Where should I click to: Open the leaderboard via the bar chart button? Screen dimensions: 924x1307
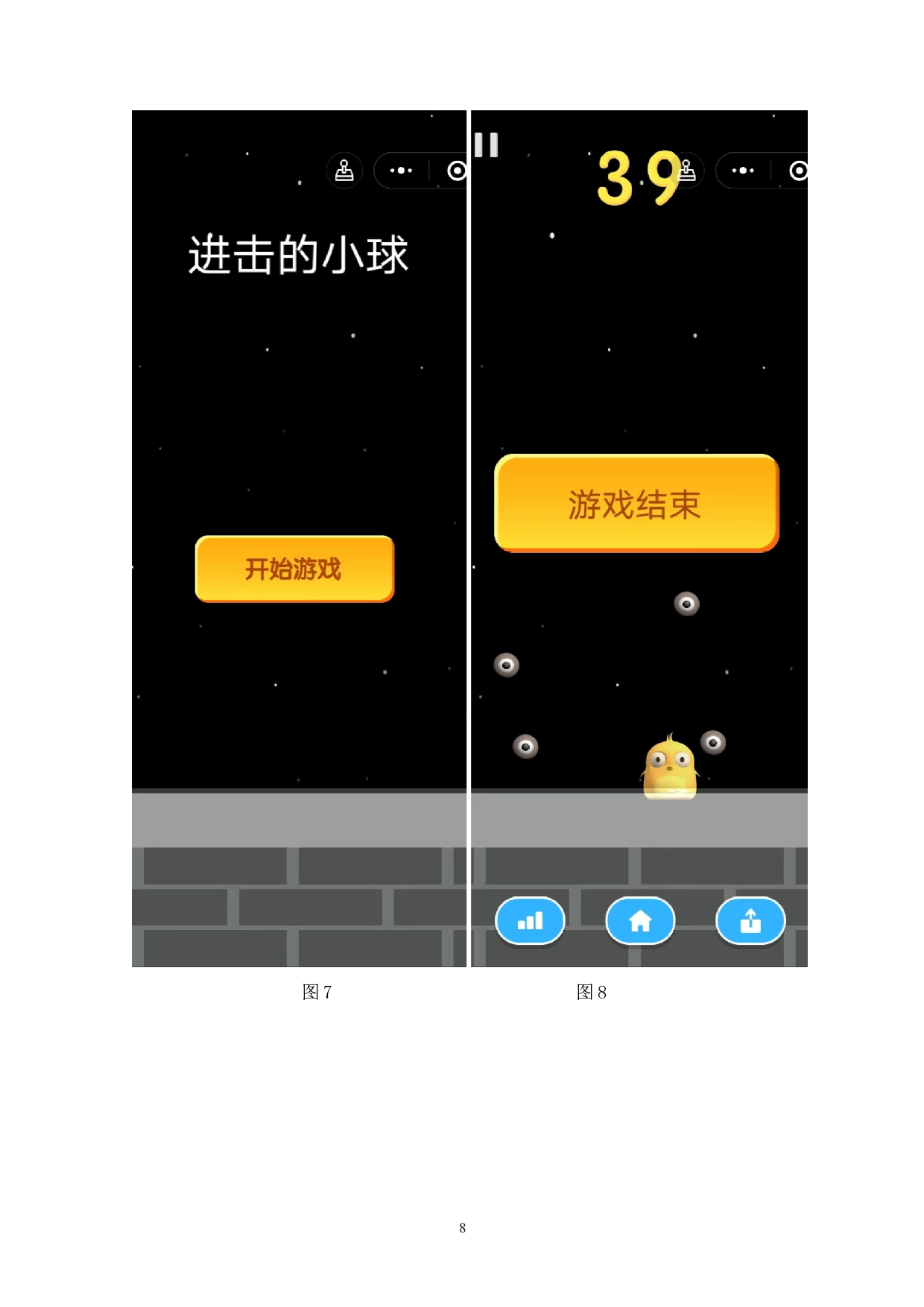529,921
